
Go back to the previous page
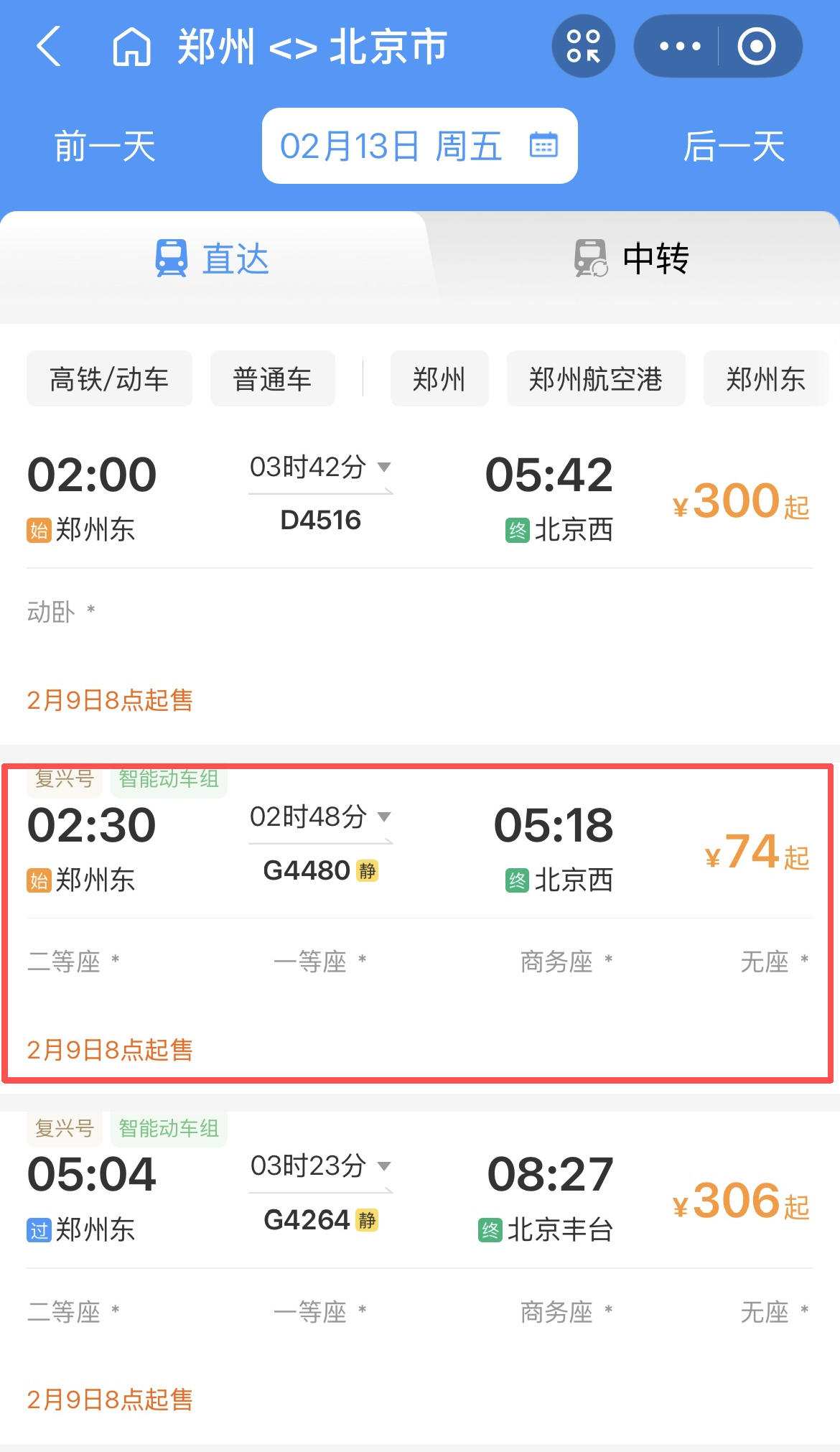pos(49,47)
